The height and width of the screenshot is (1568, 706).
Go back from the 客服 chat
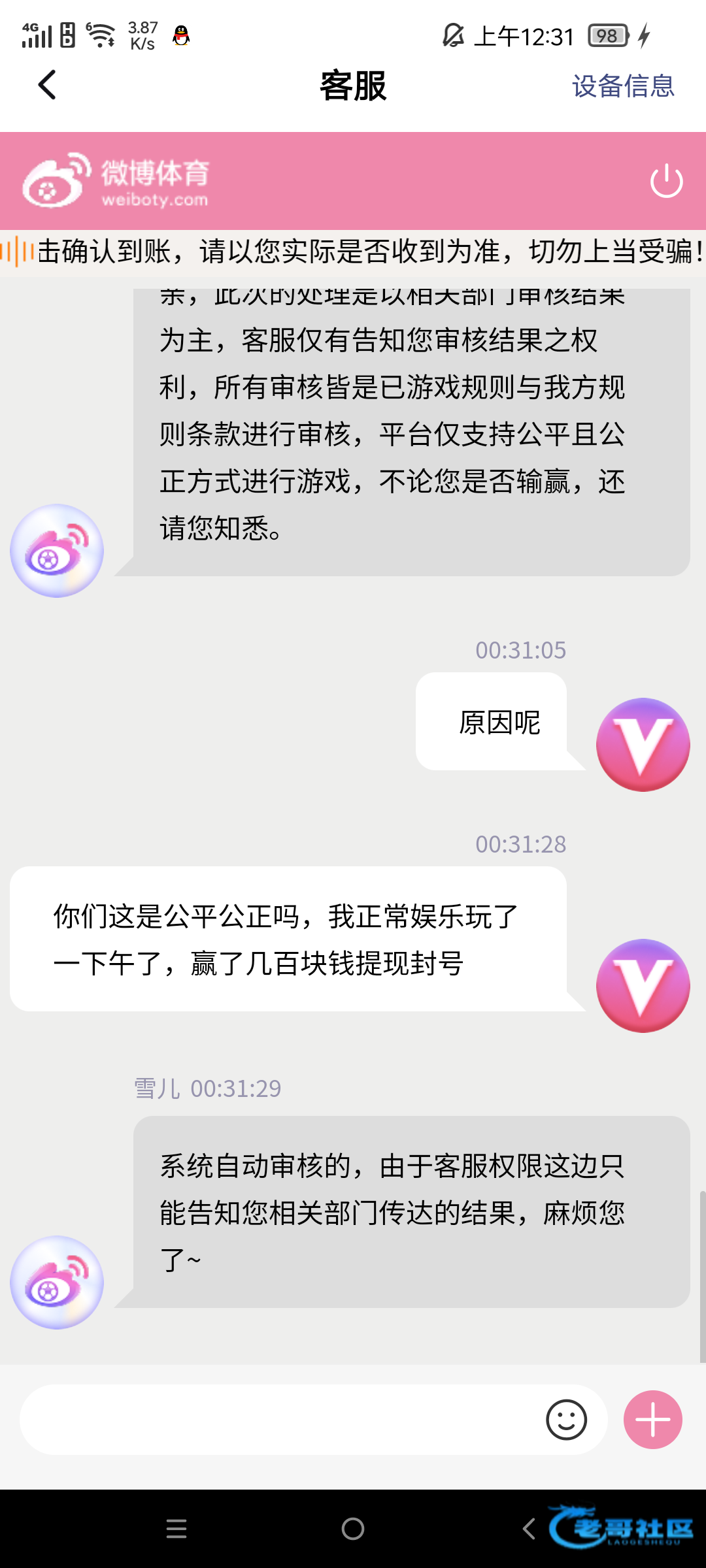(x=47, y=85)
